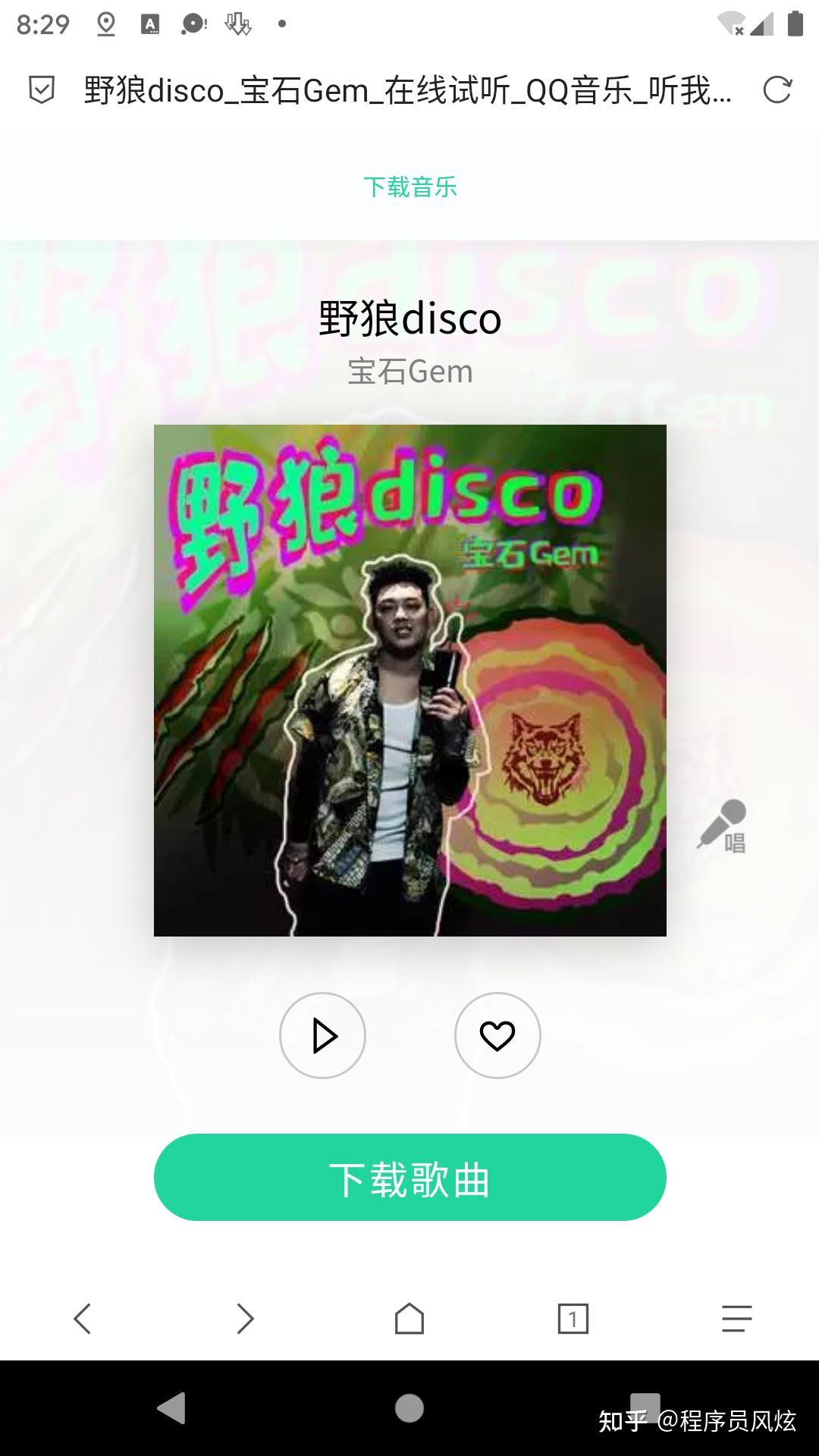Open the 下载音乐 link
Image resolution: width=819 pixels, height=1456 pixels.
pos(409,187)
